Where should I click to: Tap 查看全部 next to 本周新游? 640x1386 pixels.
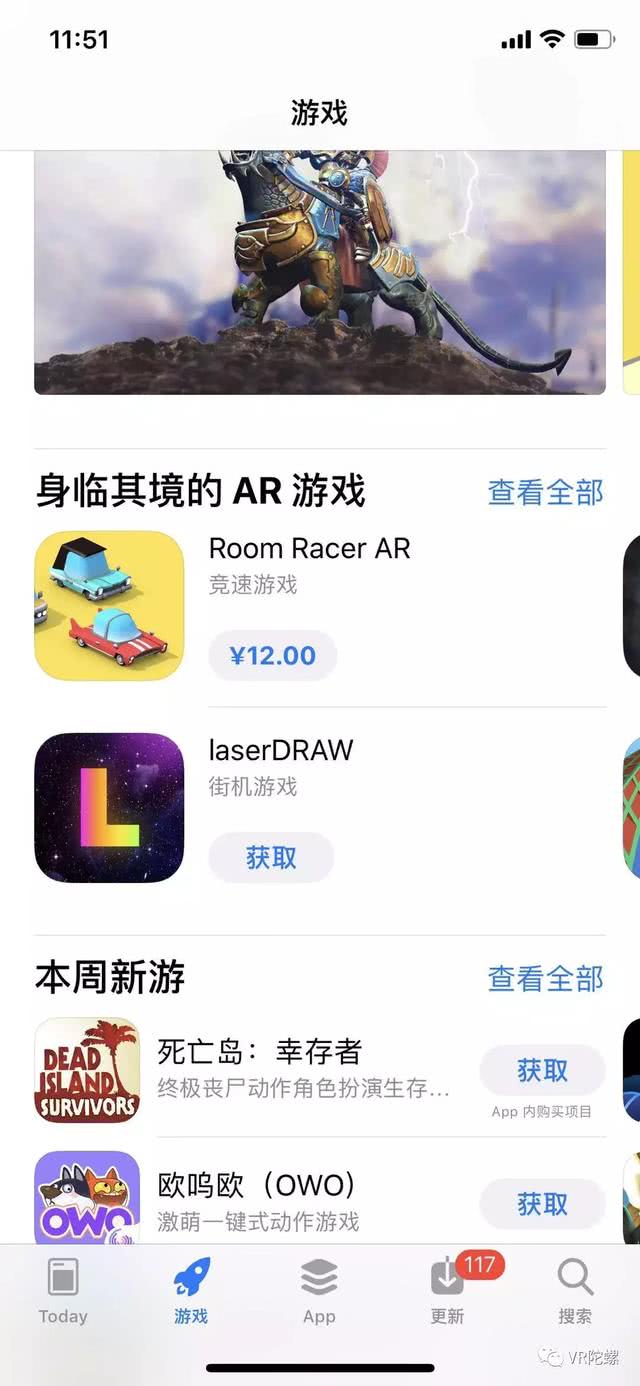tap(545, 978)
